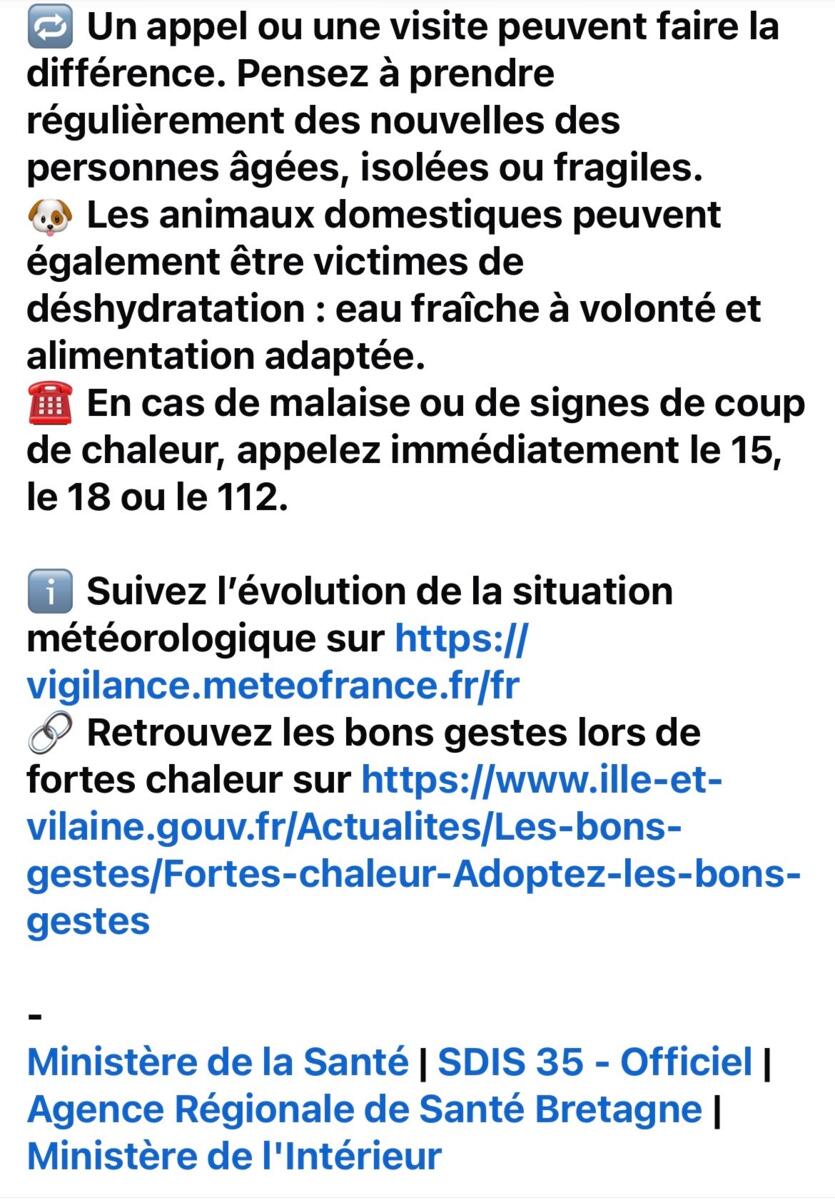
Task: Go to Ministère de l'Intérieur page
Action: coord(234,1156)
